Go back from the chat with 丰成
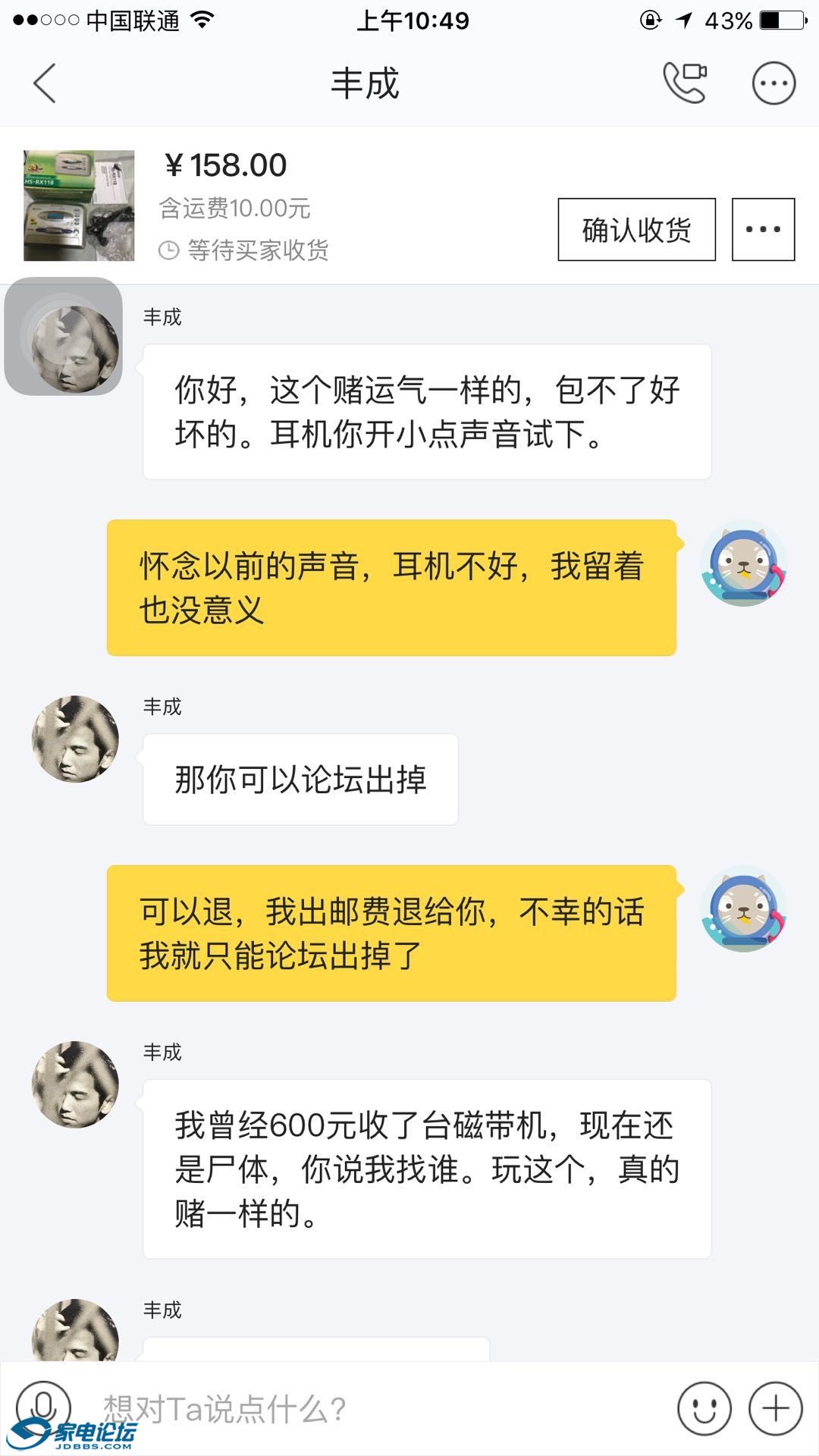This screenshot has height=1456, width=819. click(x=45, y=83)
